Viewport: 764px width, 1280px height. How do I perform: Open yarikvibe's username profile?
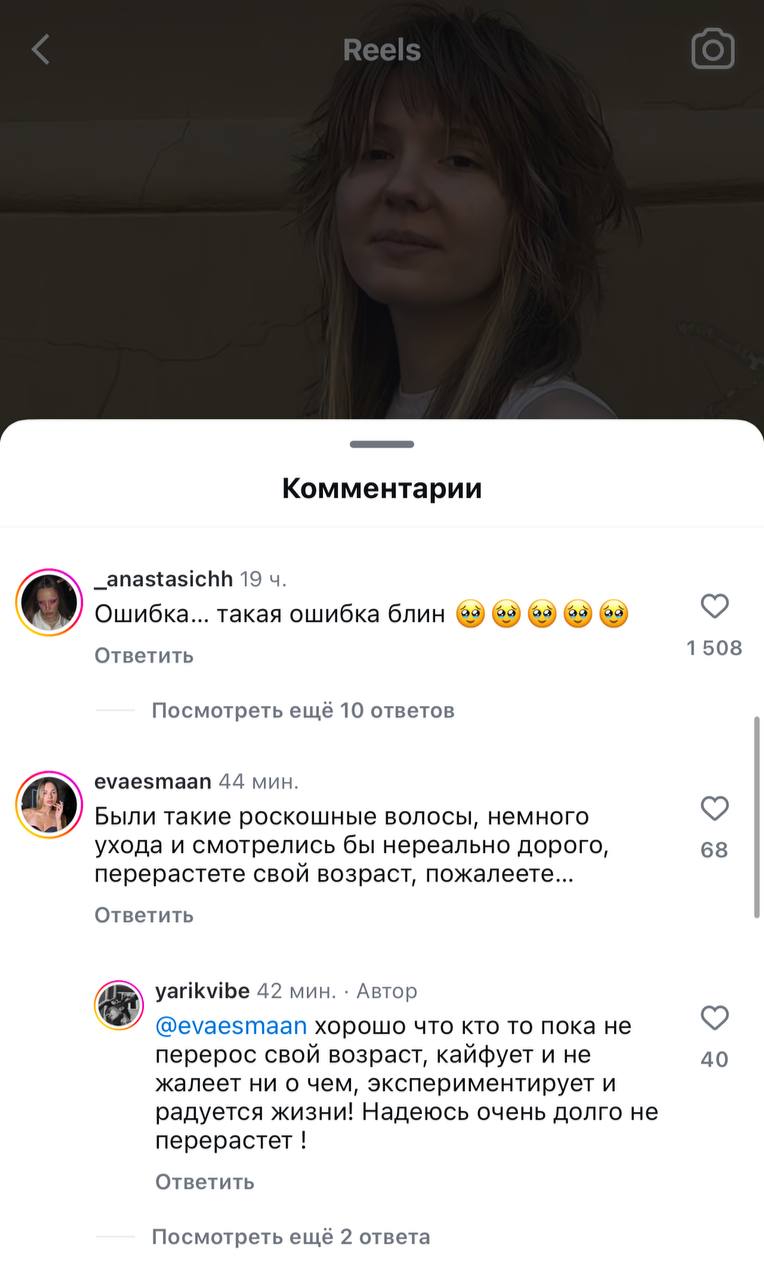[203, 991]
